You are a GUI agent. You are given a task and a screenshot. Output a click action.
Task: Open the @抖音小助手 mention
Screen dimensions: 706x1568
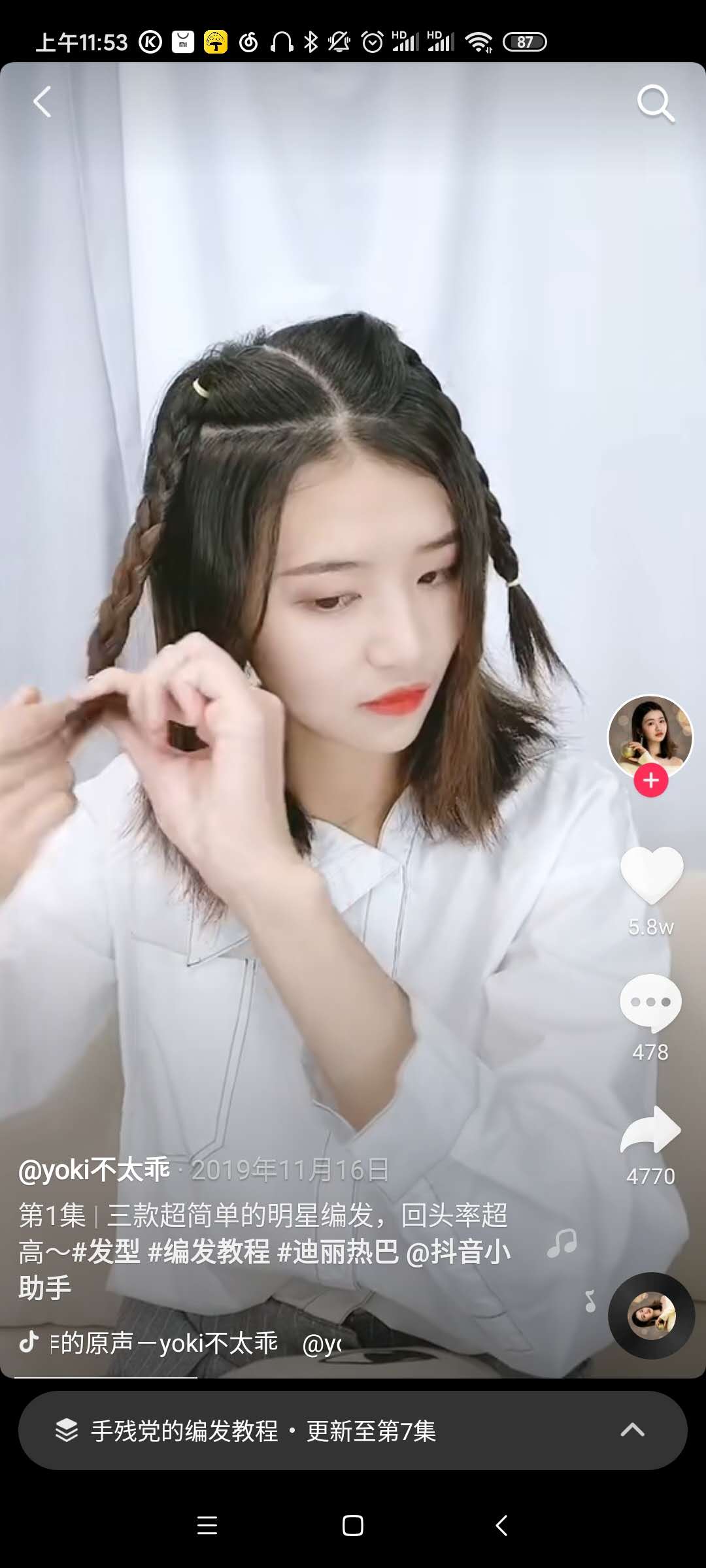point(458,1252)
